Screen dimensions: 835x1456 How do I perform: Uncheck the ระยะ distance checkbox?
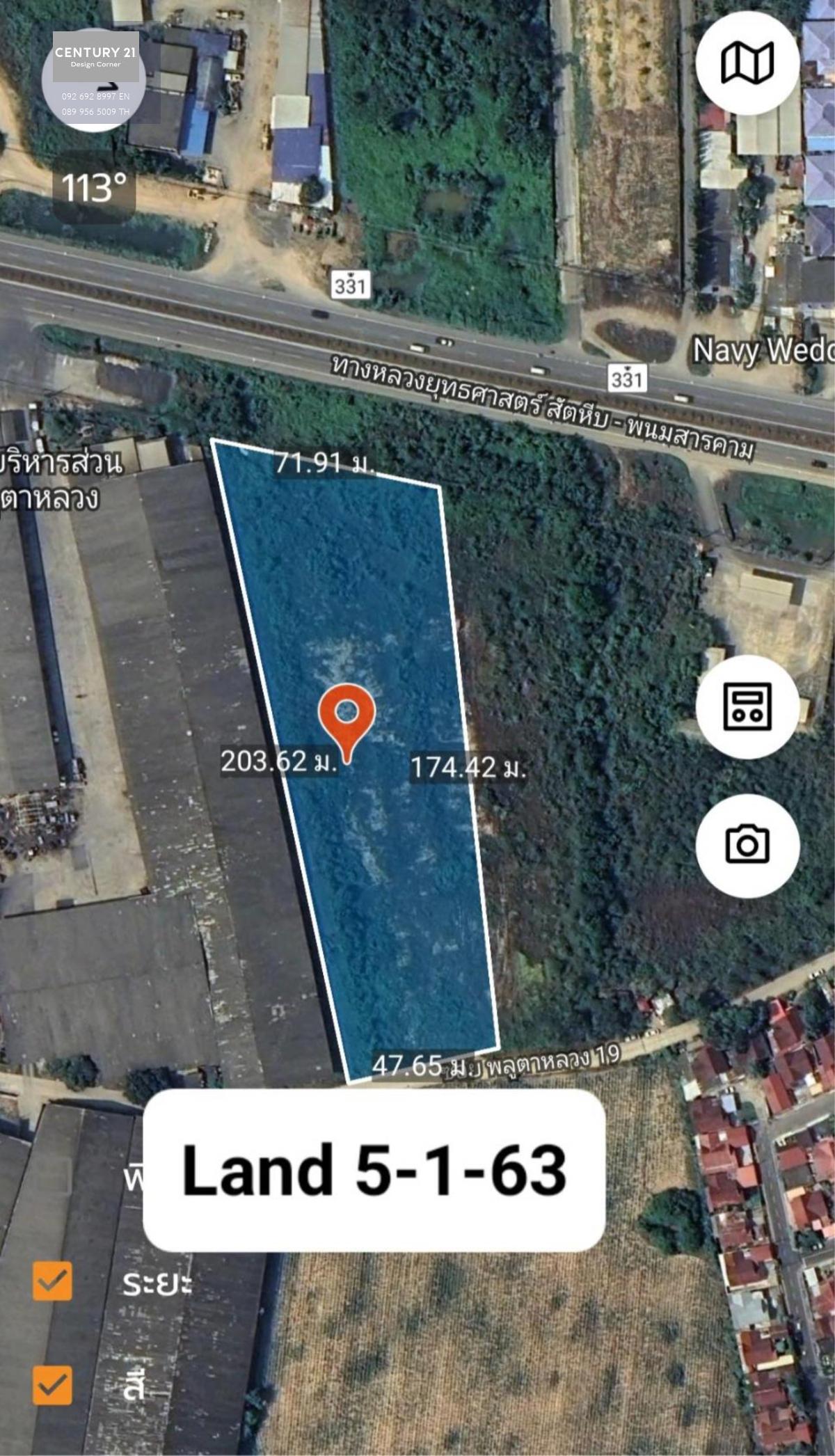tap(52, 1281)
